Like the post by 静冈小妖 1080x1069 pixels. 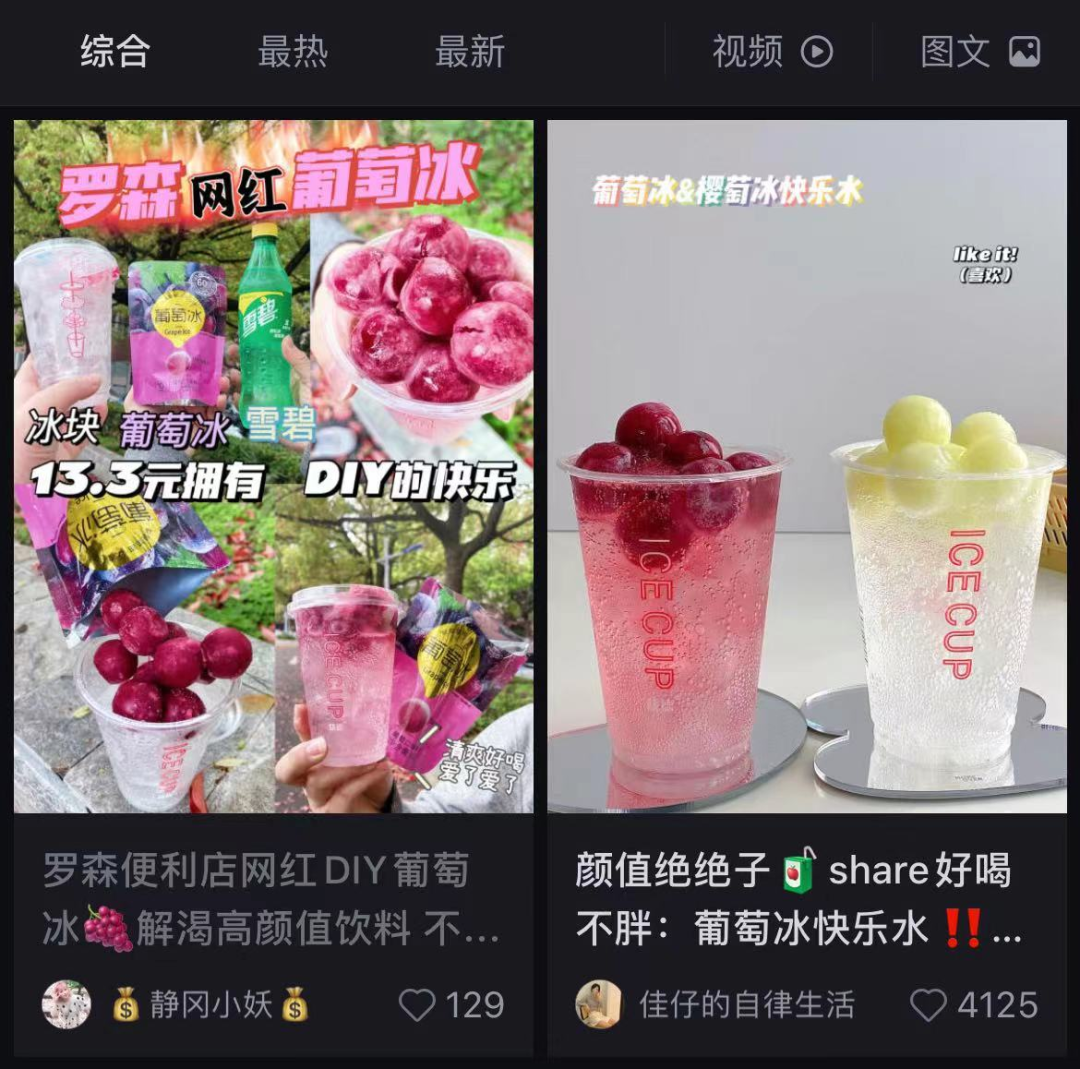click(418, 1004)
